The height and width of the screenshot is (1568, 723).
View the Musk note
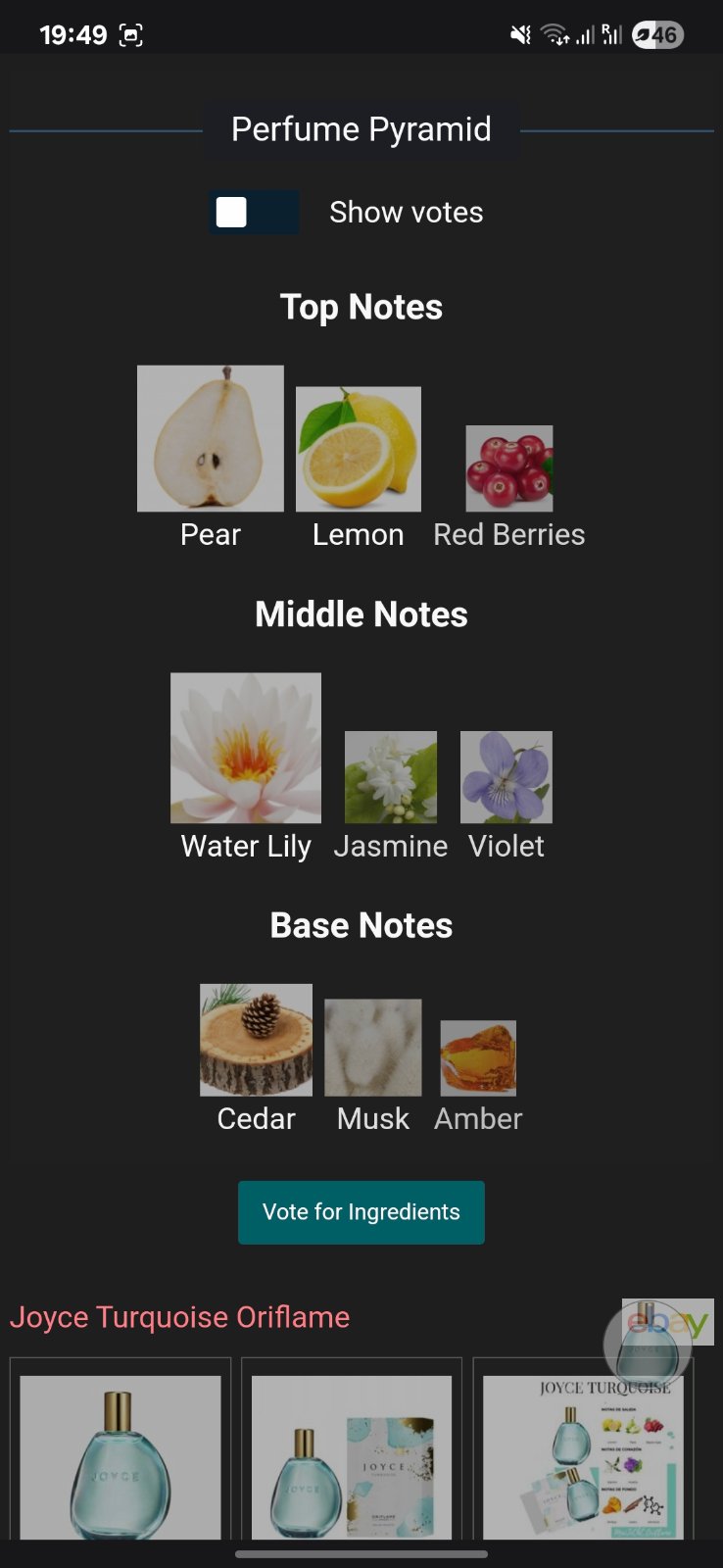(373, 1049)
